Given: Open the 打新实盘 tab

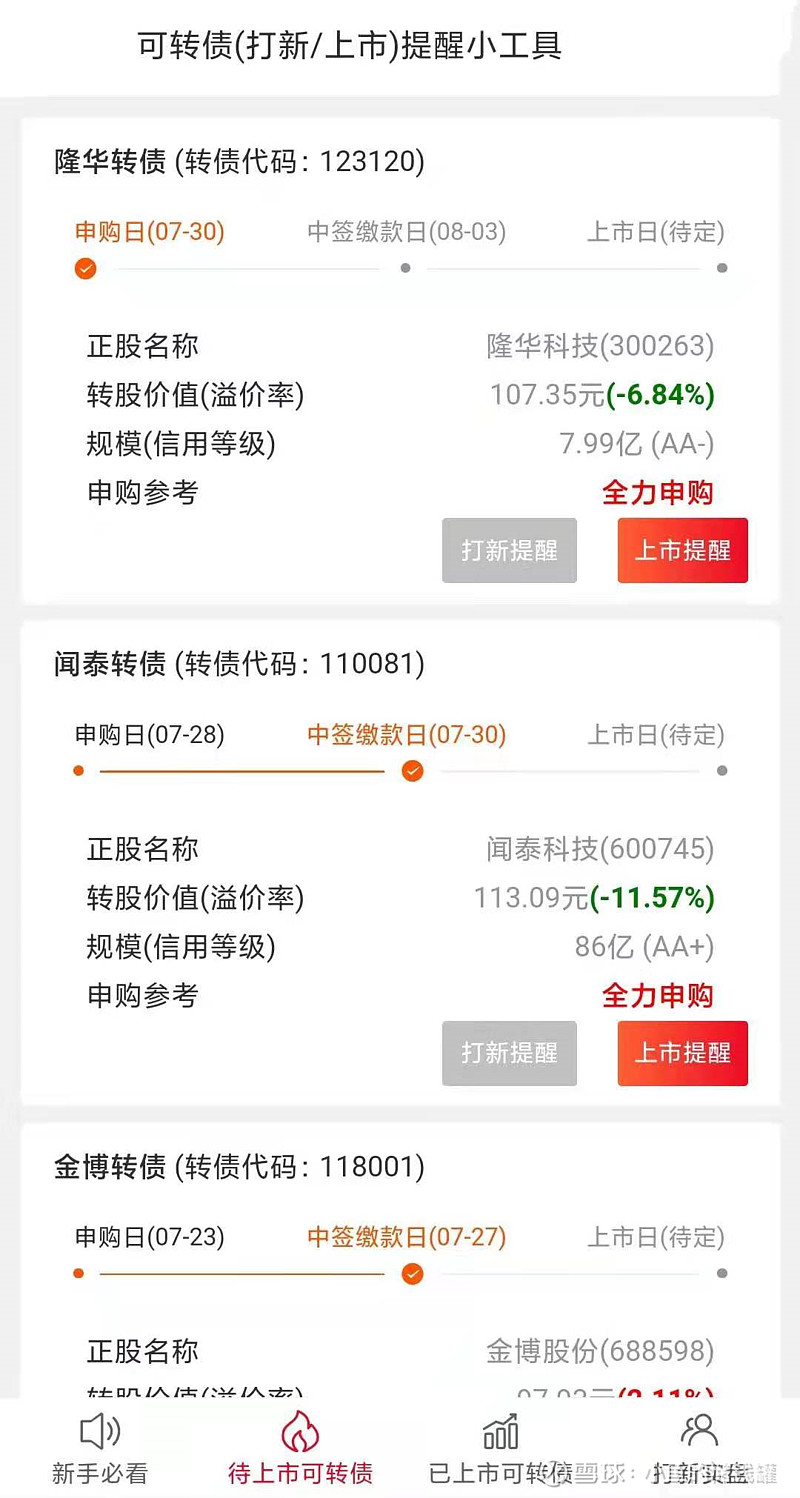Looking at the screenshot, I should 700,1448.
